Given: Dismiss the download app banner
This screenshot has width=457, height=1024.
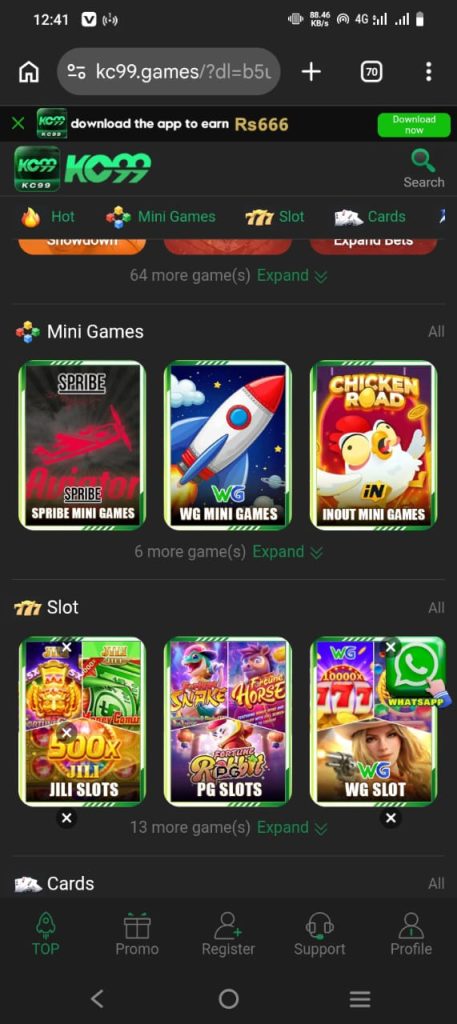Looking at the screenshot, I should click(18, 123).
